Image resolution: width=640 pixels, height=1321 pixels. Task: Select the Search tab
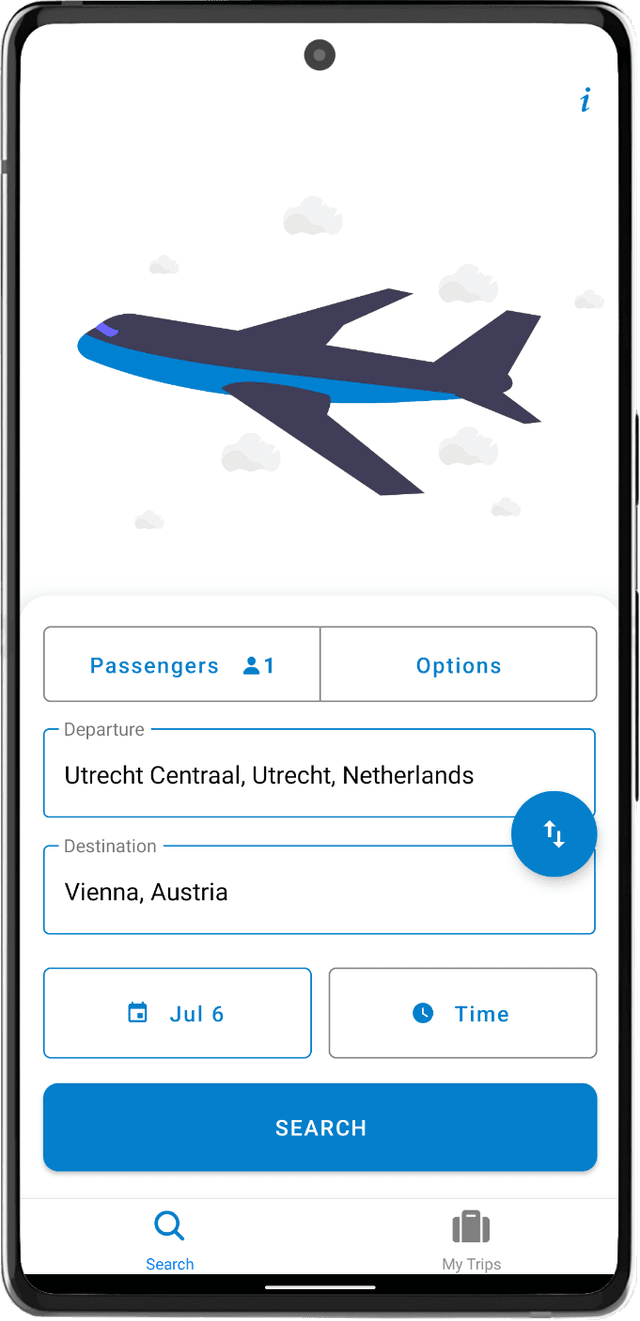(170, 1241)
